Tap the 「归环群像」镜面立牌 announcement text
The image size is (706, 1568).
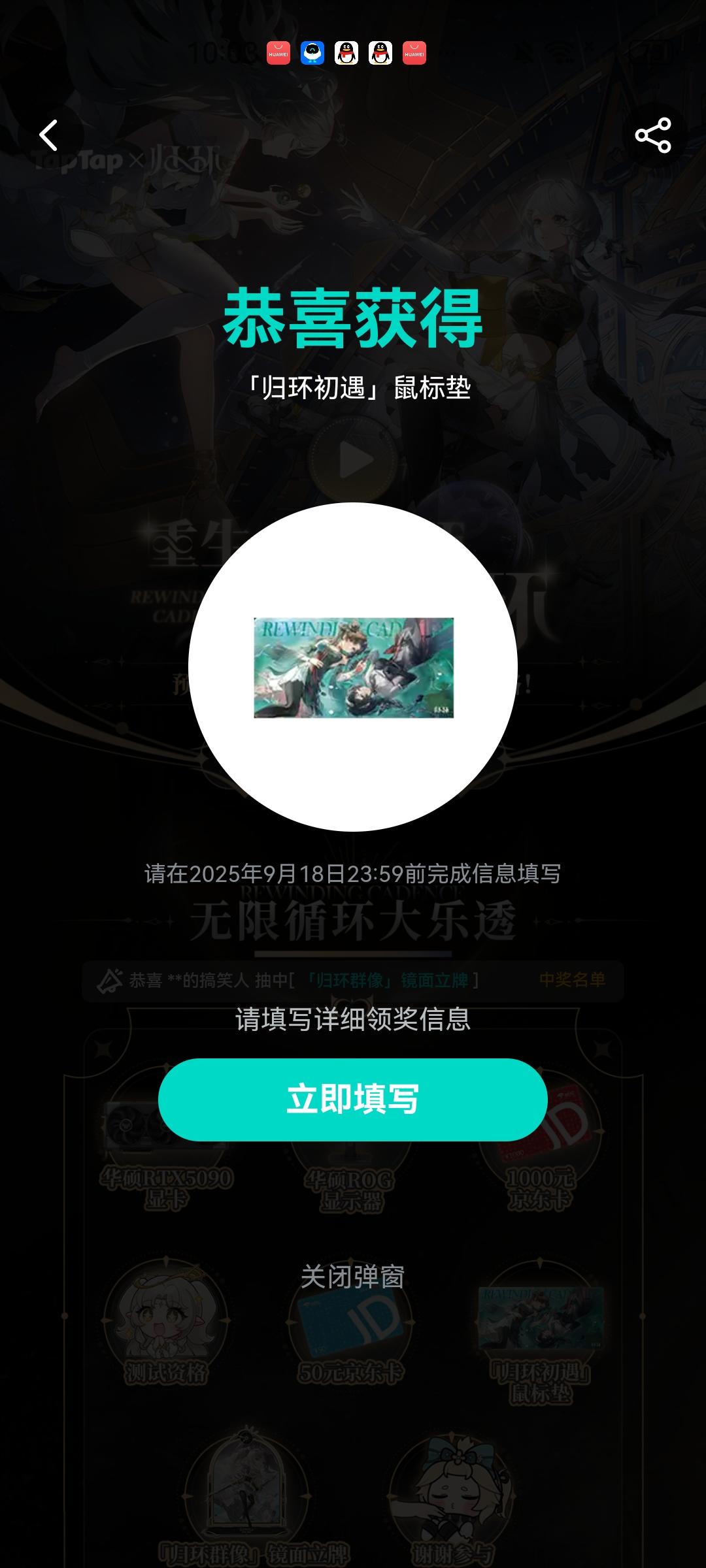(388, 980)
